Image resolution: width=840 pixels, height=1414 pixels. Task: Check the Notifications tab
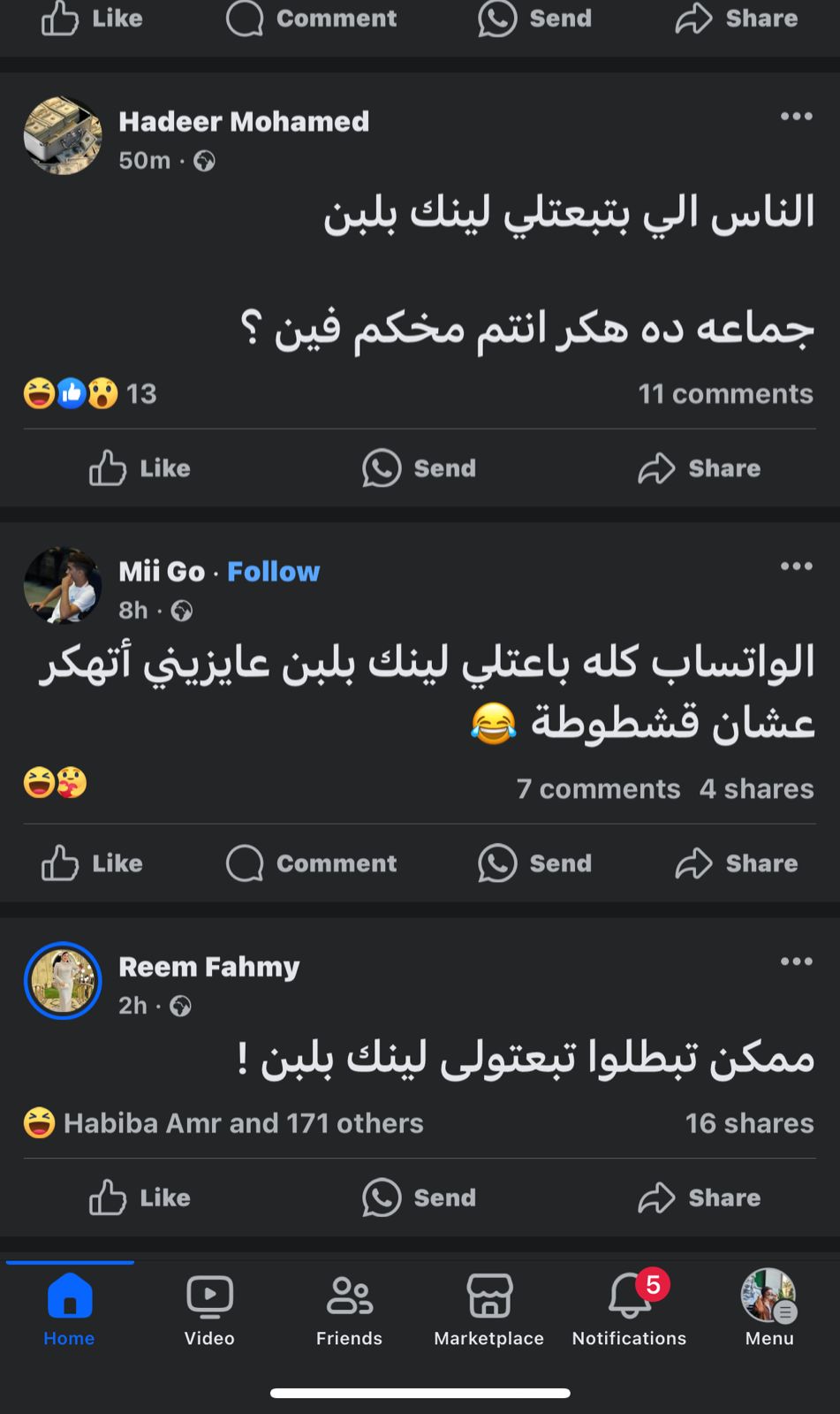pyautogui.click(x=629, y=1310)
